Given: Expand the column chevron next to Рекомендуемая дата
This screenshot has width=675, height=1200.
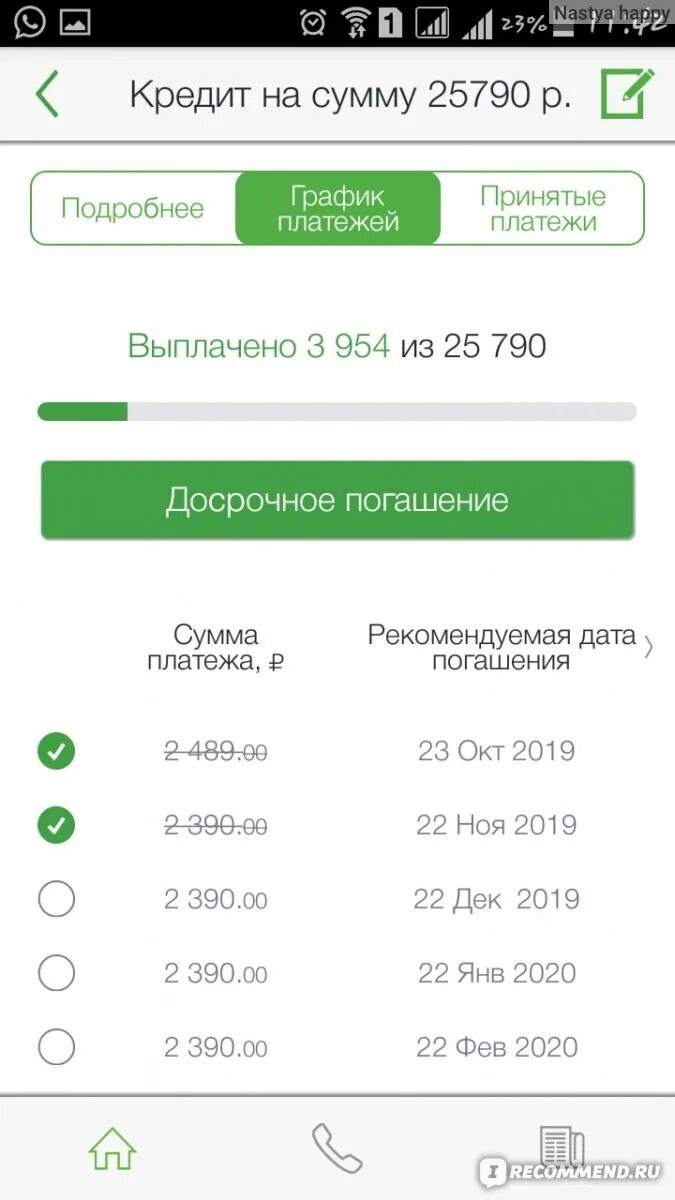Looking at the screenshot, I should [x=649, y=647].
